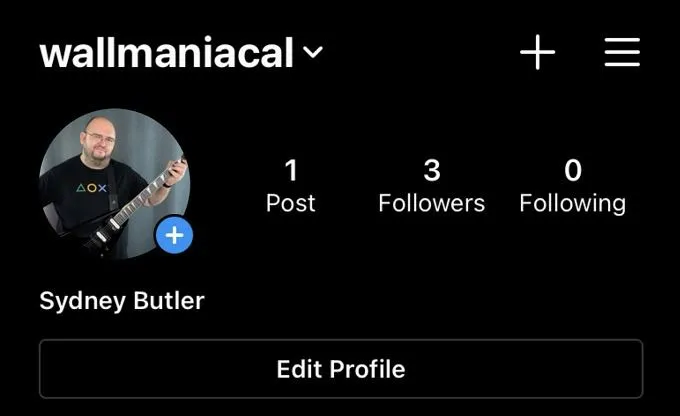Open the hamburger menu

pyautogui.click(x=622, y=53)
